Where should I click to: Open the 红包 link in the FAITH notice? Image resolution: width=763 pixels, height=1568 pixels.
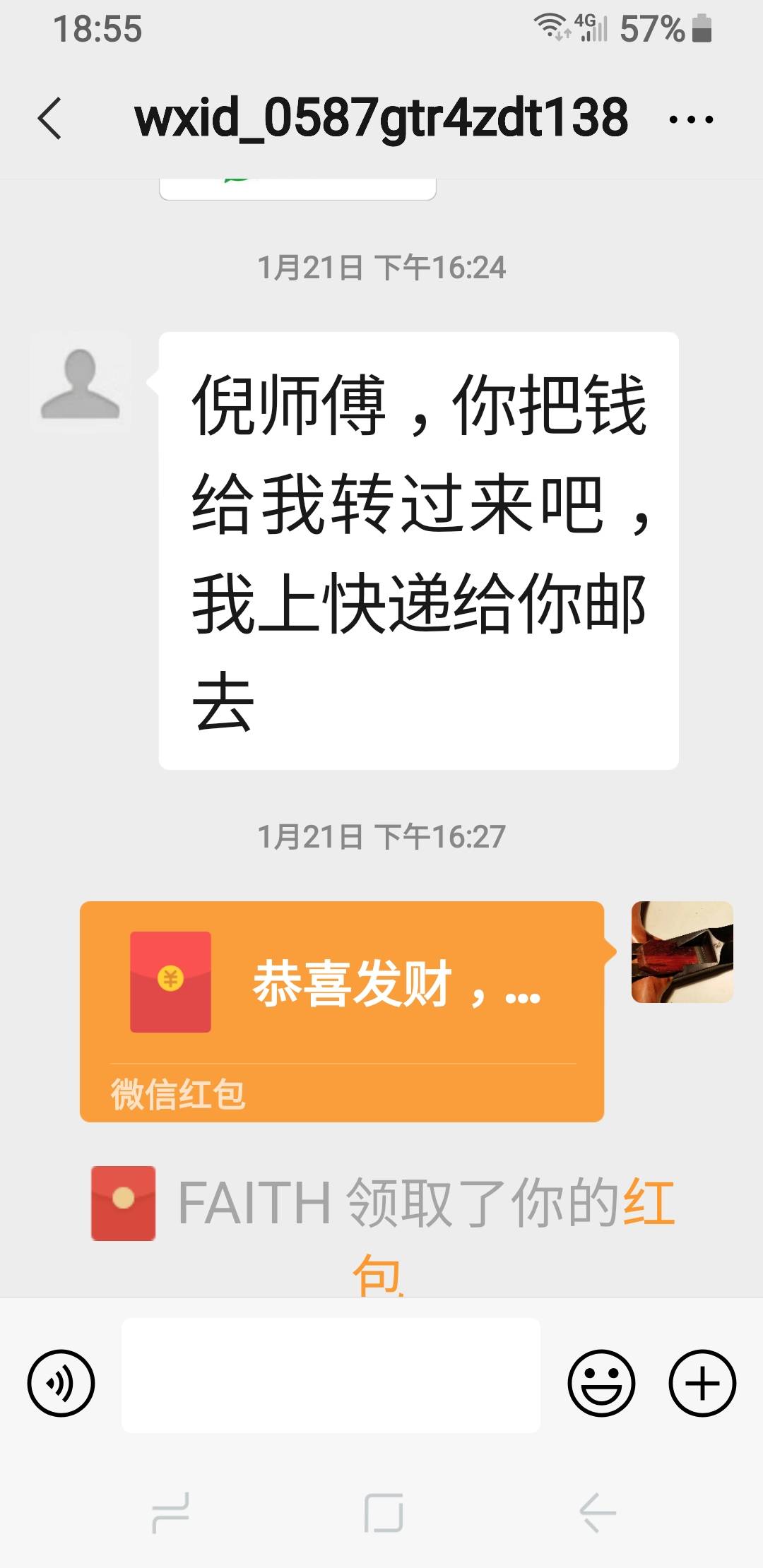[x=646, y=1202]
